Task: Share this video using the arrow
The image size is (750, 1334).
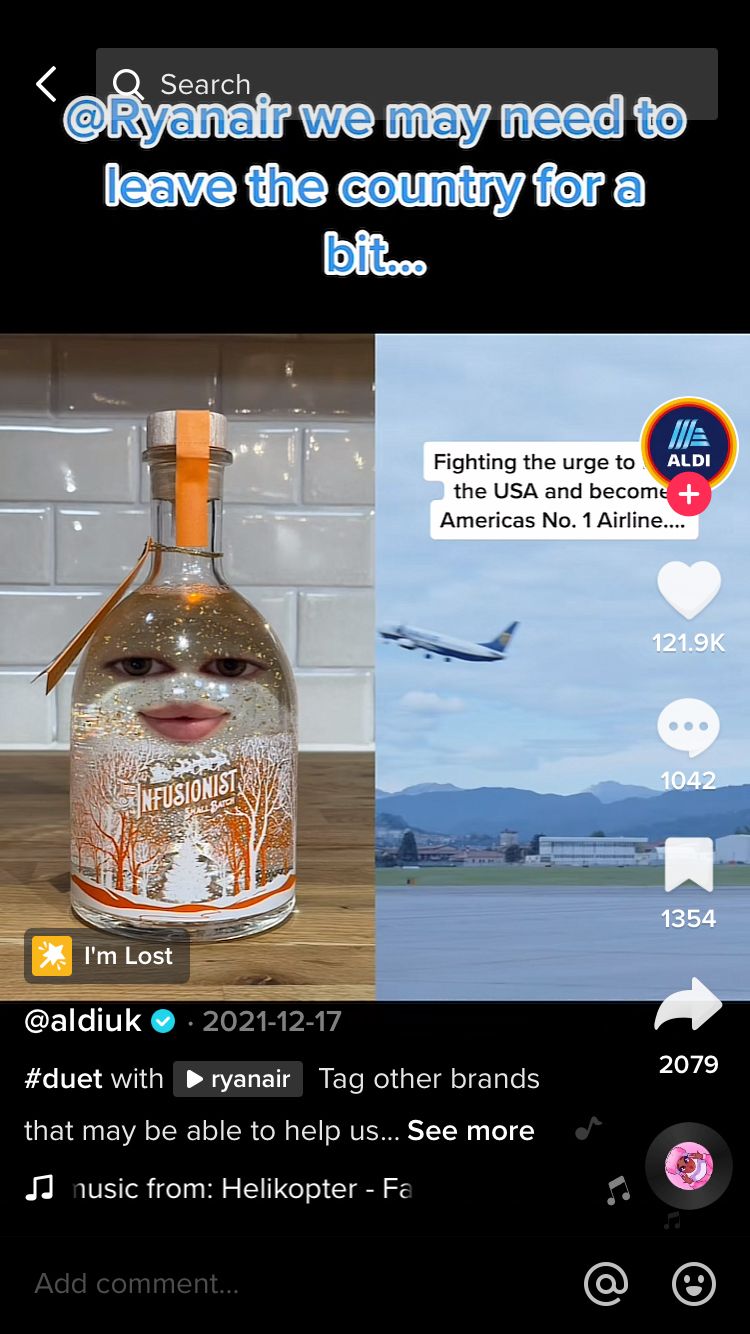Action: coord(689,1005)
